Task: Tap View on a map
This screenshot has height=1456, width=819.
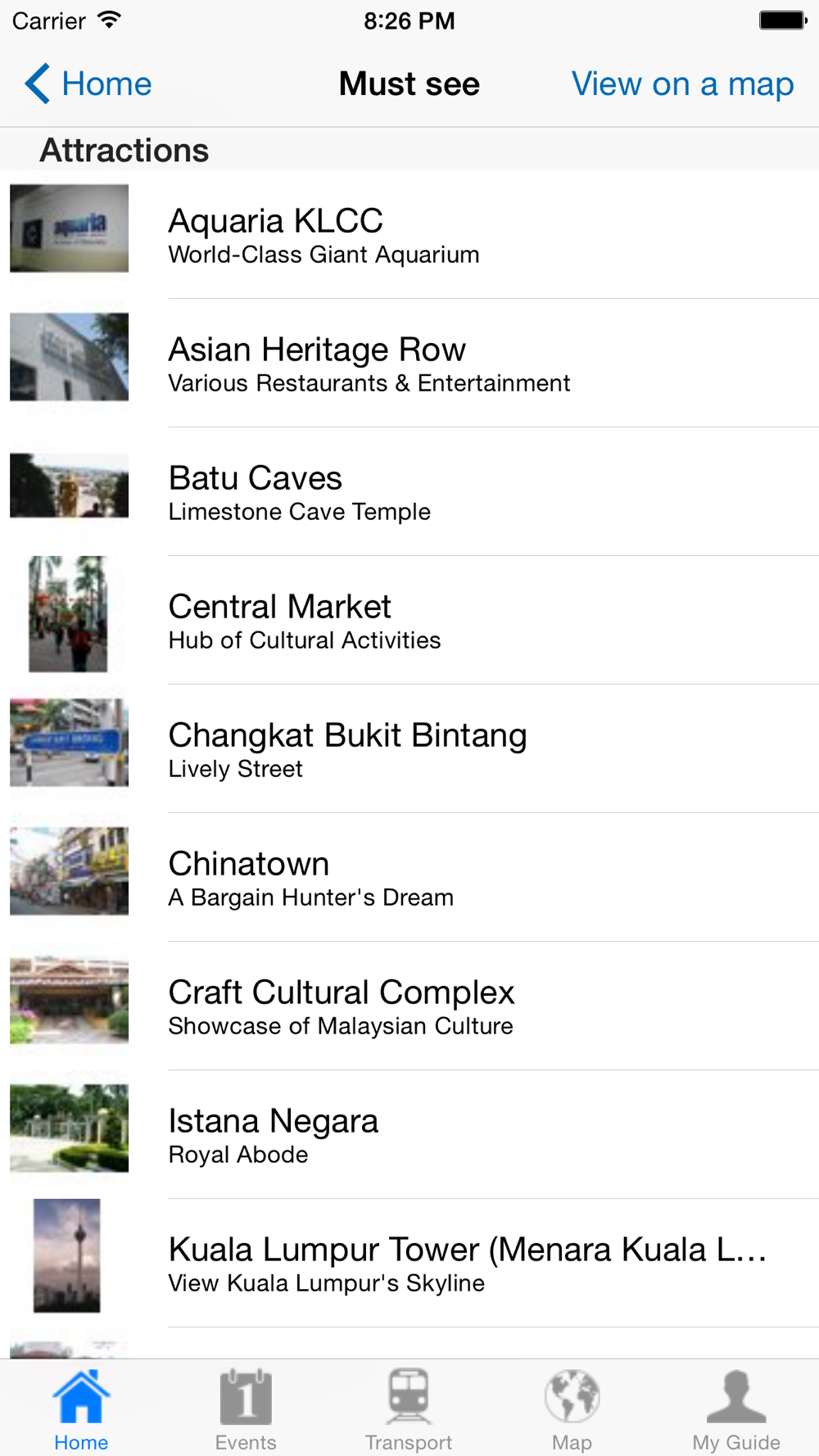Action: (682, 84)
